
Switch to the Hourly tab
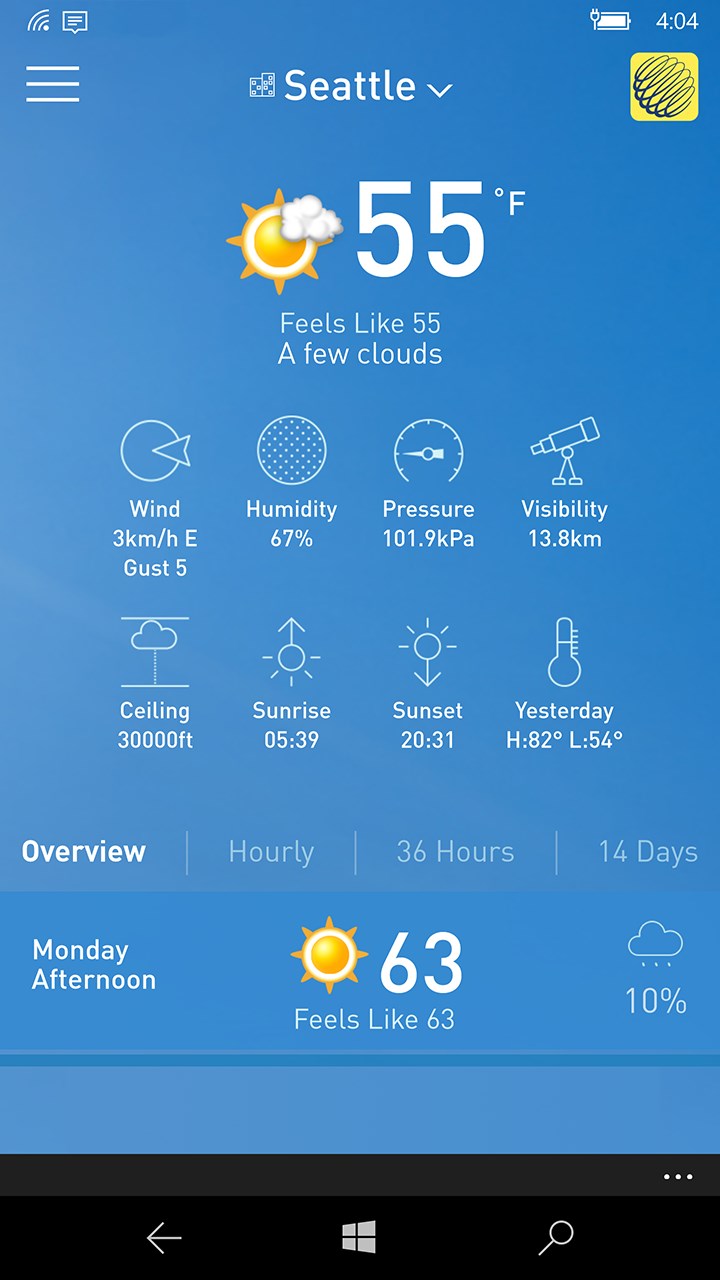point(270,852)
